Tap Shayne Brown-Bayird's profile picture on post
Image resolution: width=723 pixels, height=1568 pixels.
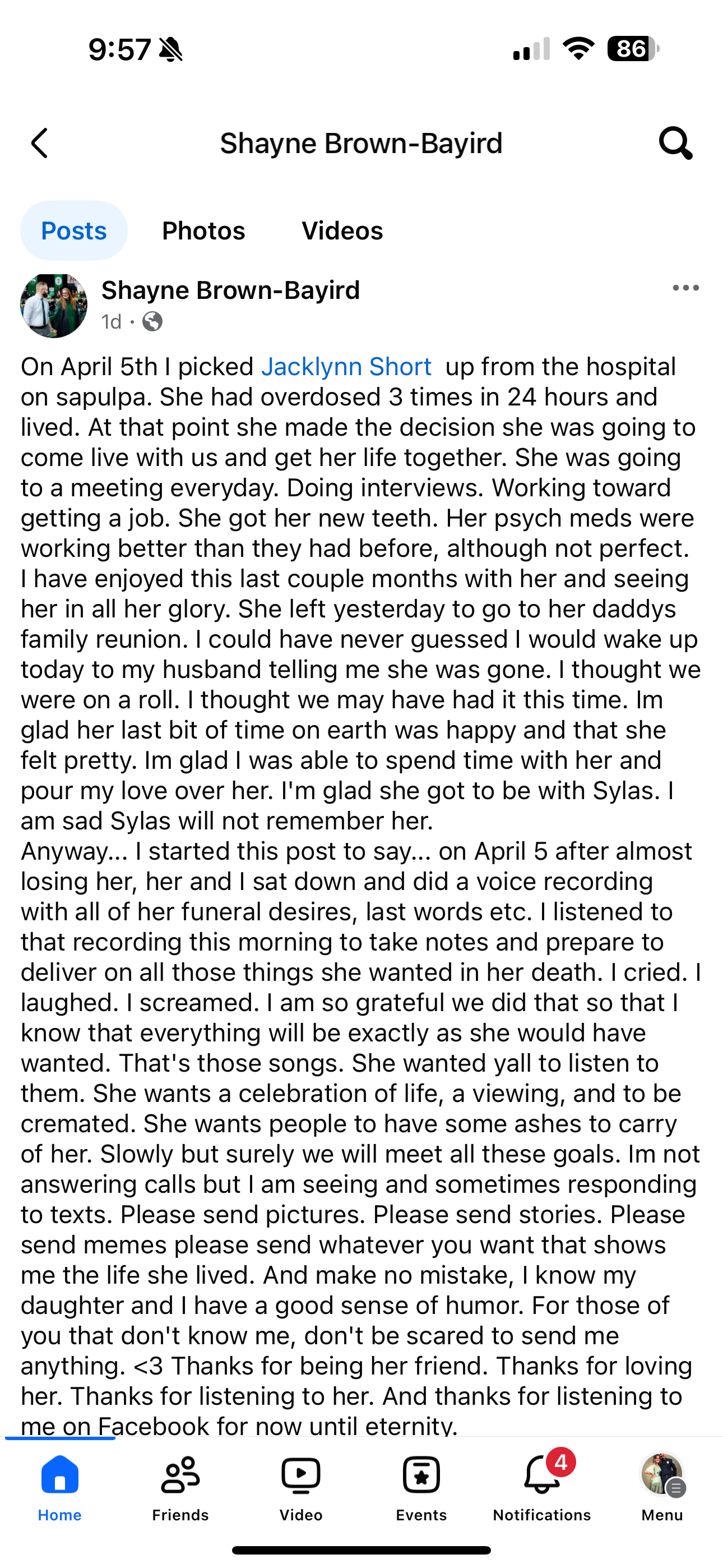tap(54, 306)
